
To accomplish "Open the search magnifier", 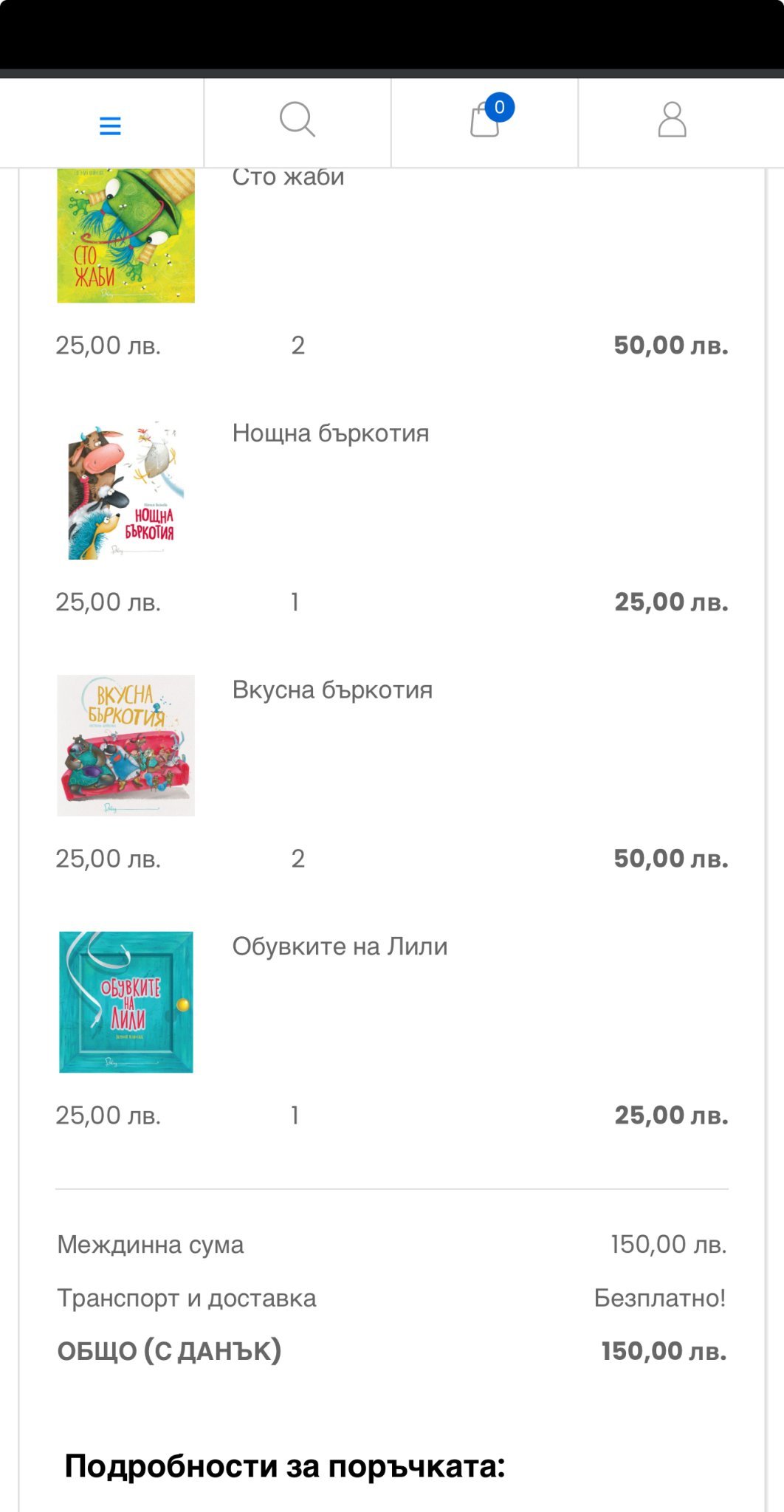I will [x=297, y=120].
